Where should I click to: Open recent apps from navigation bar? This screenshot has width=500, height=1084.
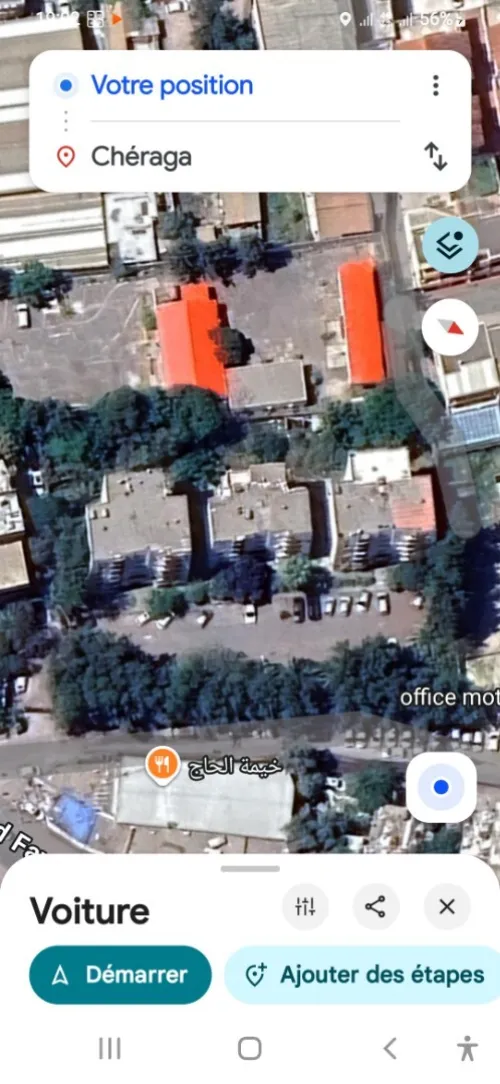tap(110, 1048)
